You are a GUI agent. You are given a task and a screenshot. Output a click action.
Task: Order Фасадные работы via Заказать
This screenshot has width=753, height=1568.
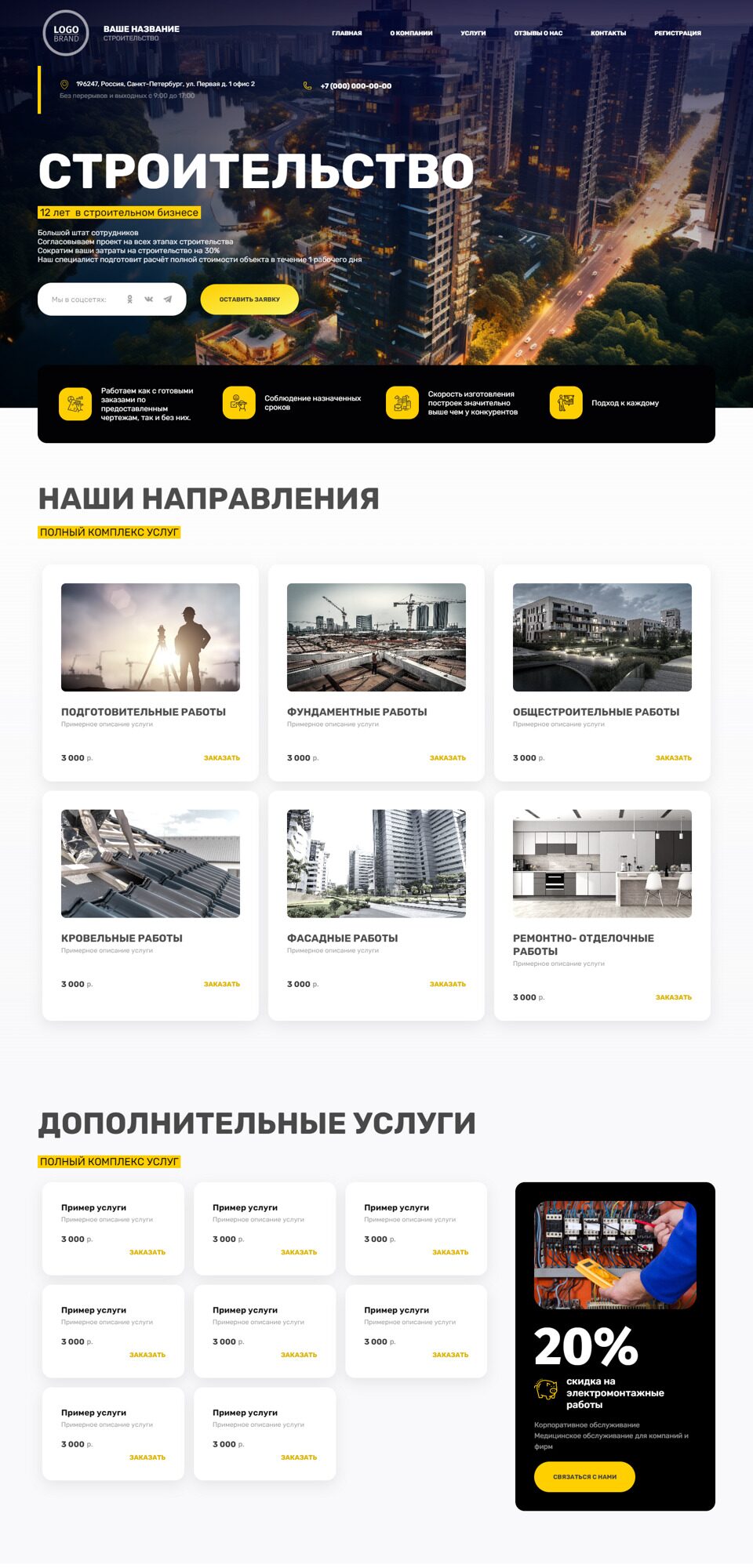(448, 984)
